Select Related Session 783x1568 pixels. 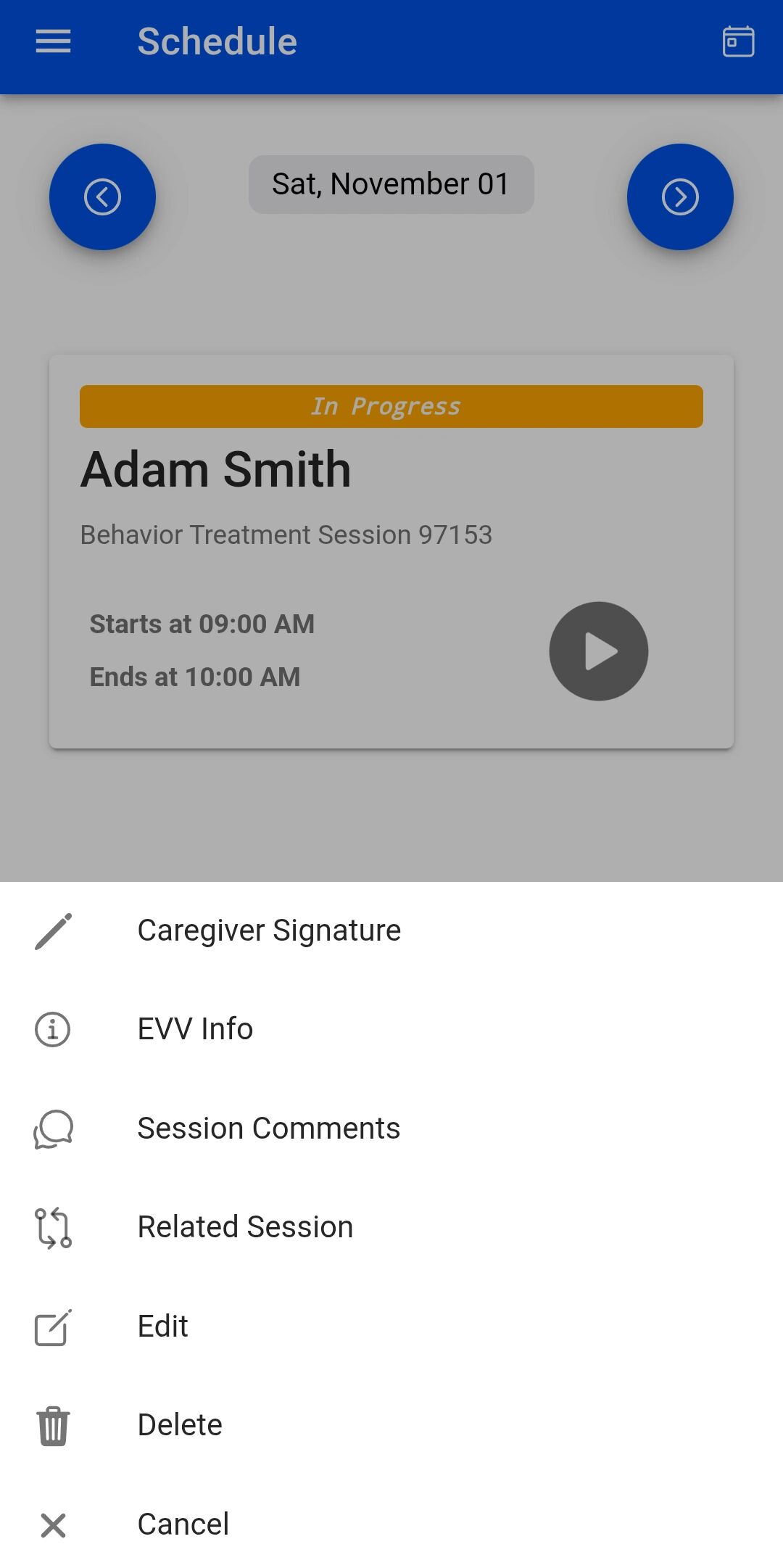245,1227
